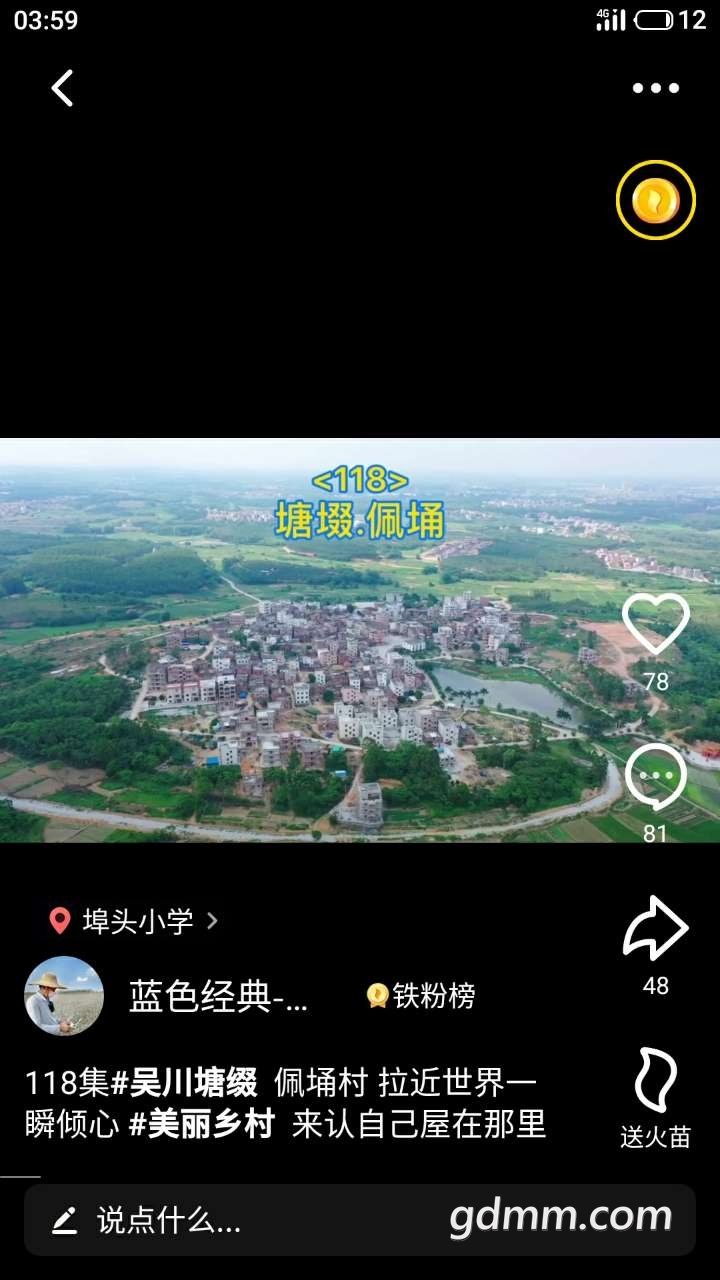Tap the 说点什么 comment field

click(x=170, y=1220)
